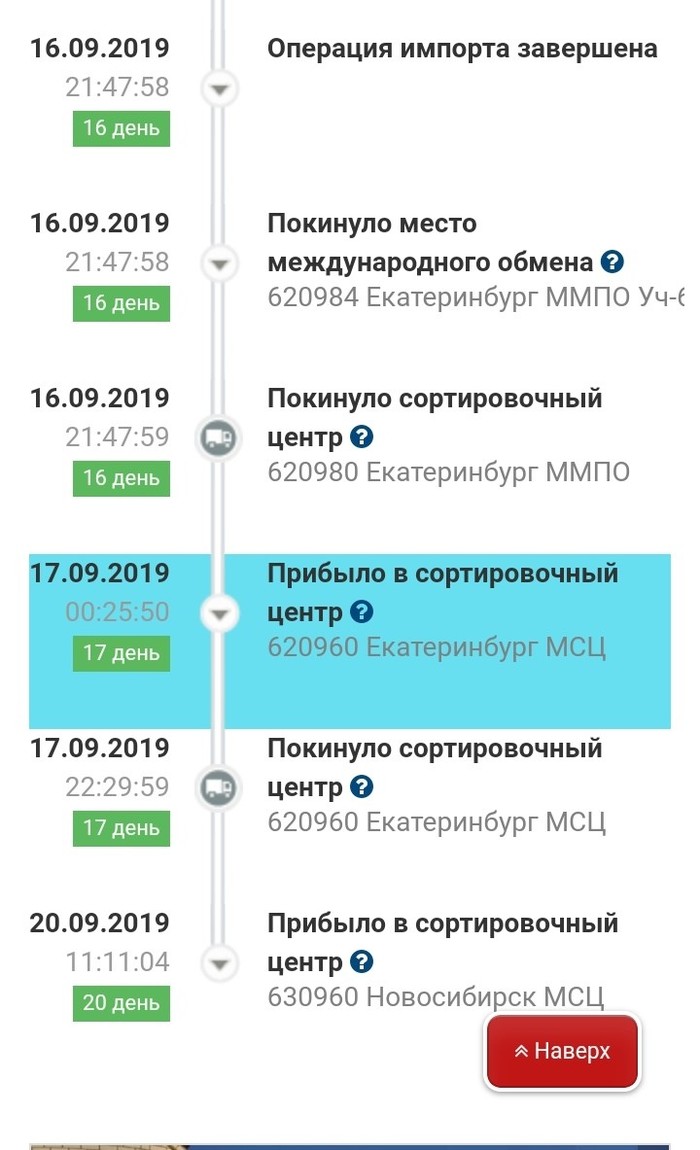Open help icon beside "Покинуло место международного обмена"
This screenshot has width=700, height=1150.
(613, 262)
